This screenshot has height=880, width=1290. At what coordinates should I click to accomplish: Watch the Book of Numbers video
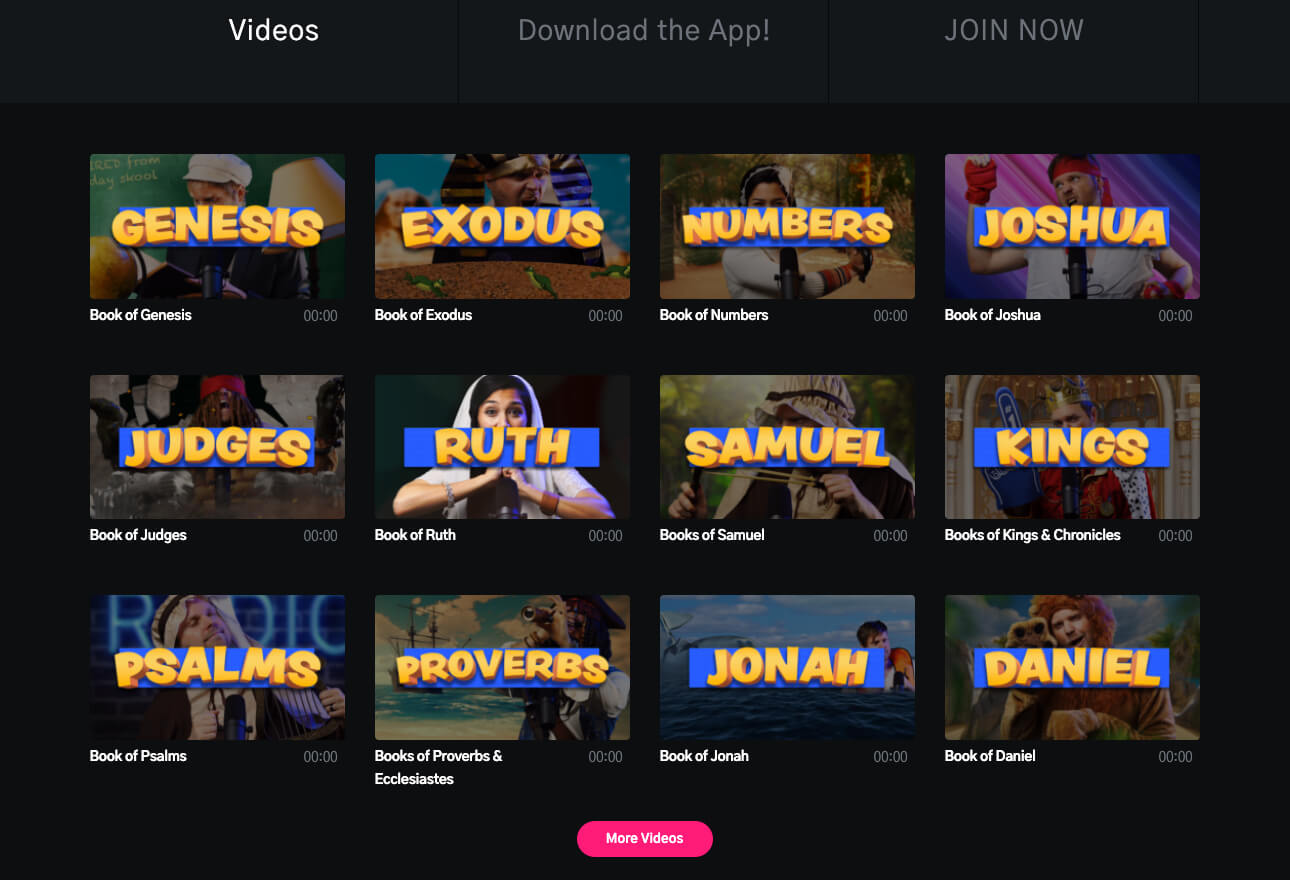pos(787,227)
